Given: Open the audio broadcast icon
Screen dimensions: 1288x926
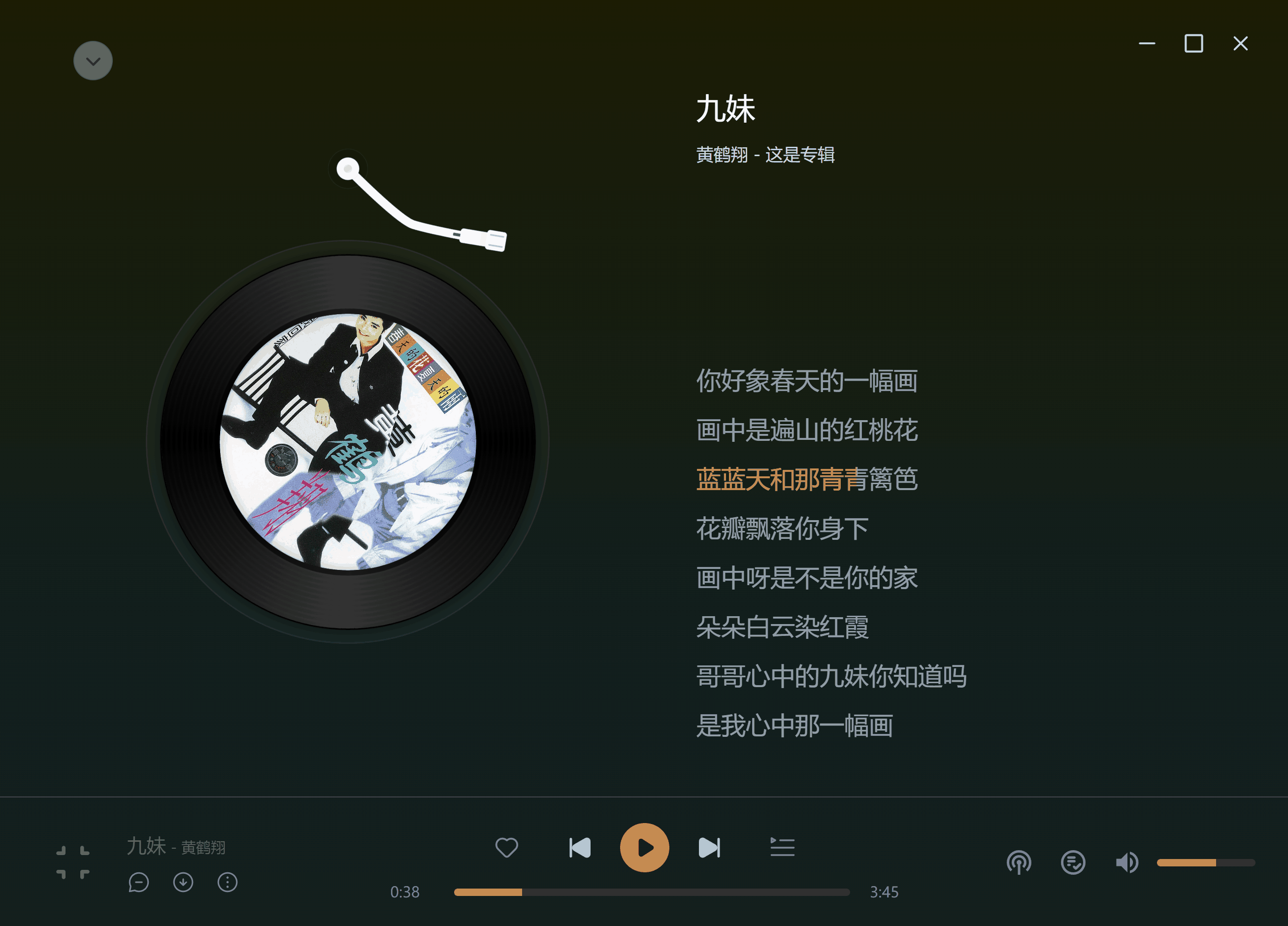Looking at the screenshot, I should pos(1019,862).
